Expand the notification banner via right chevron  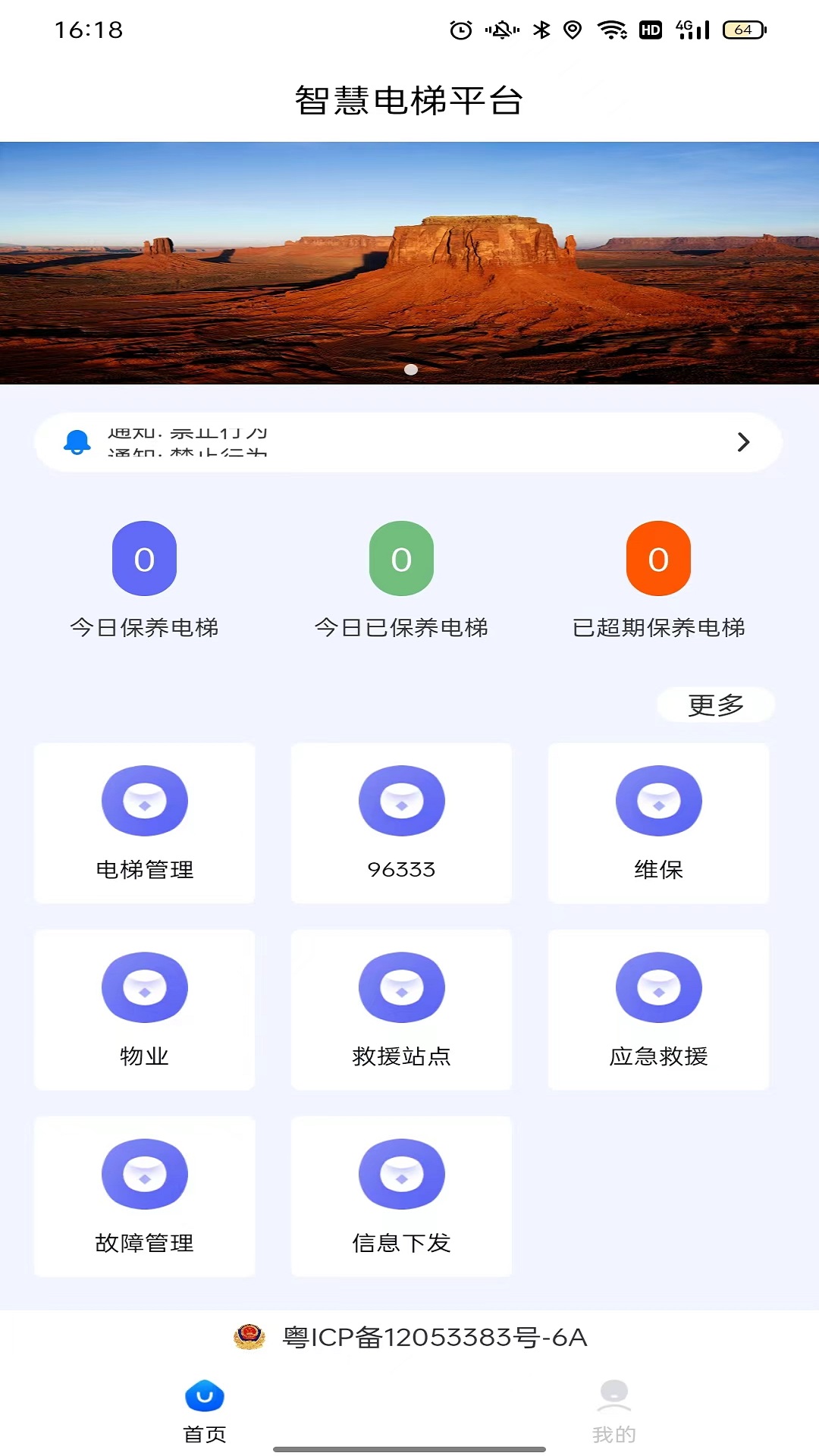click(x=744, y=442)
